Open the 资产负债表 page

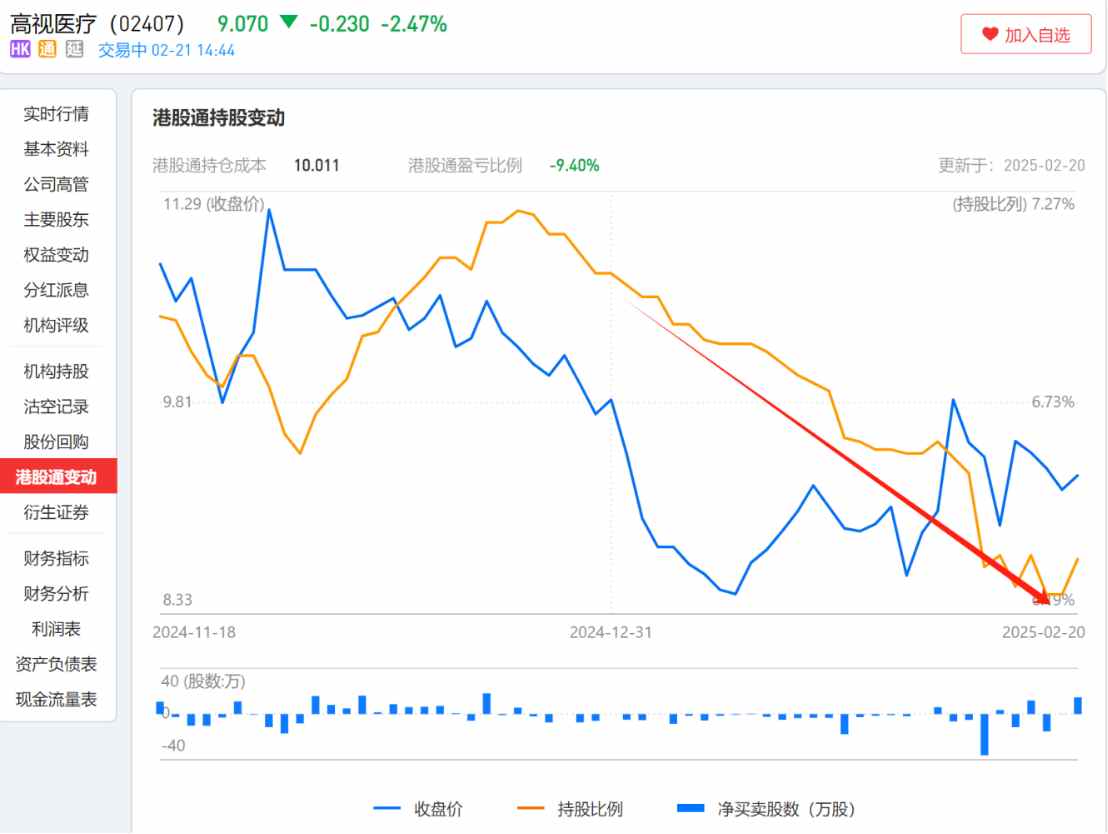[x=56, y=664]
